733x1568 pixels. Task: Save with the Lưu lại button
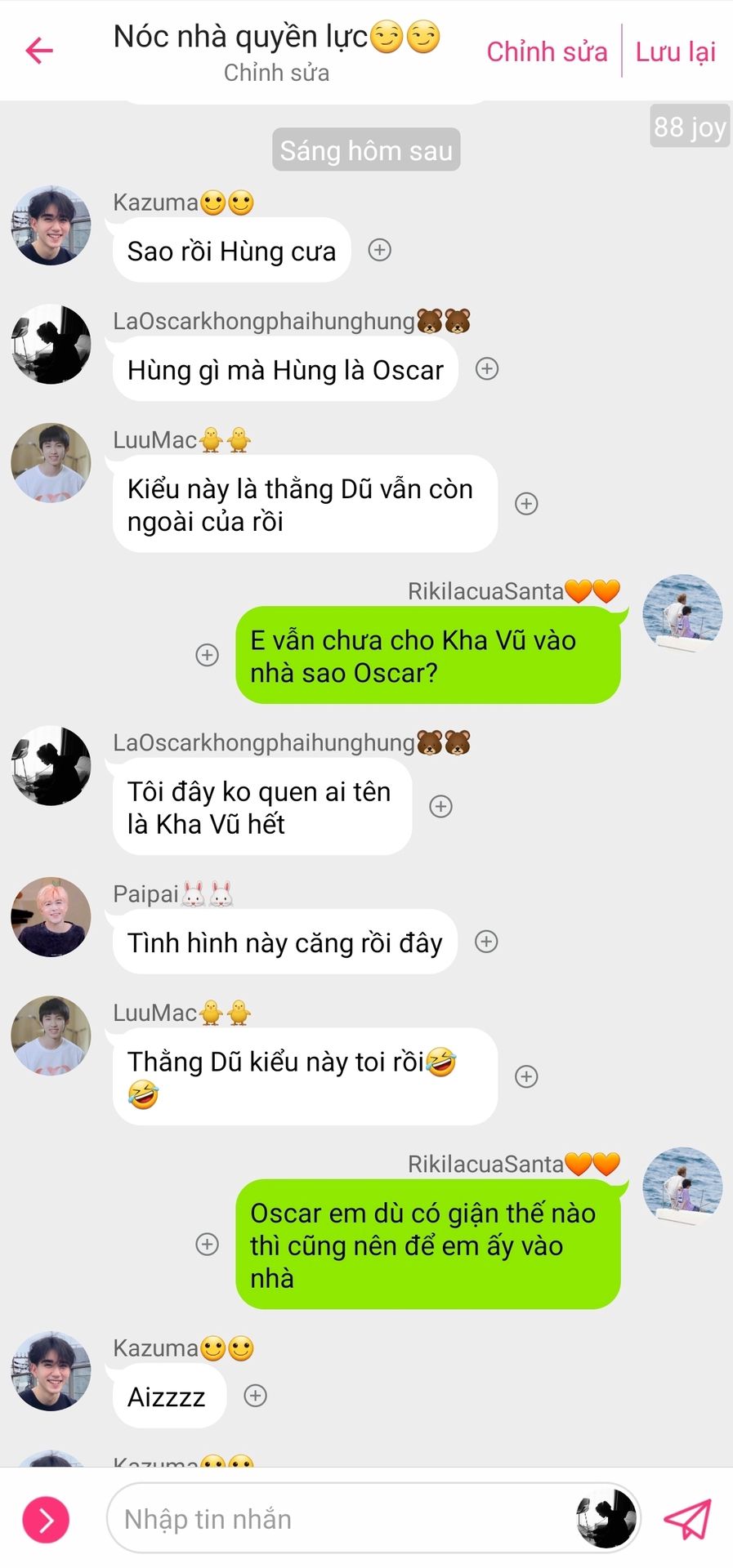coord(675,51)
